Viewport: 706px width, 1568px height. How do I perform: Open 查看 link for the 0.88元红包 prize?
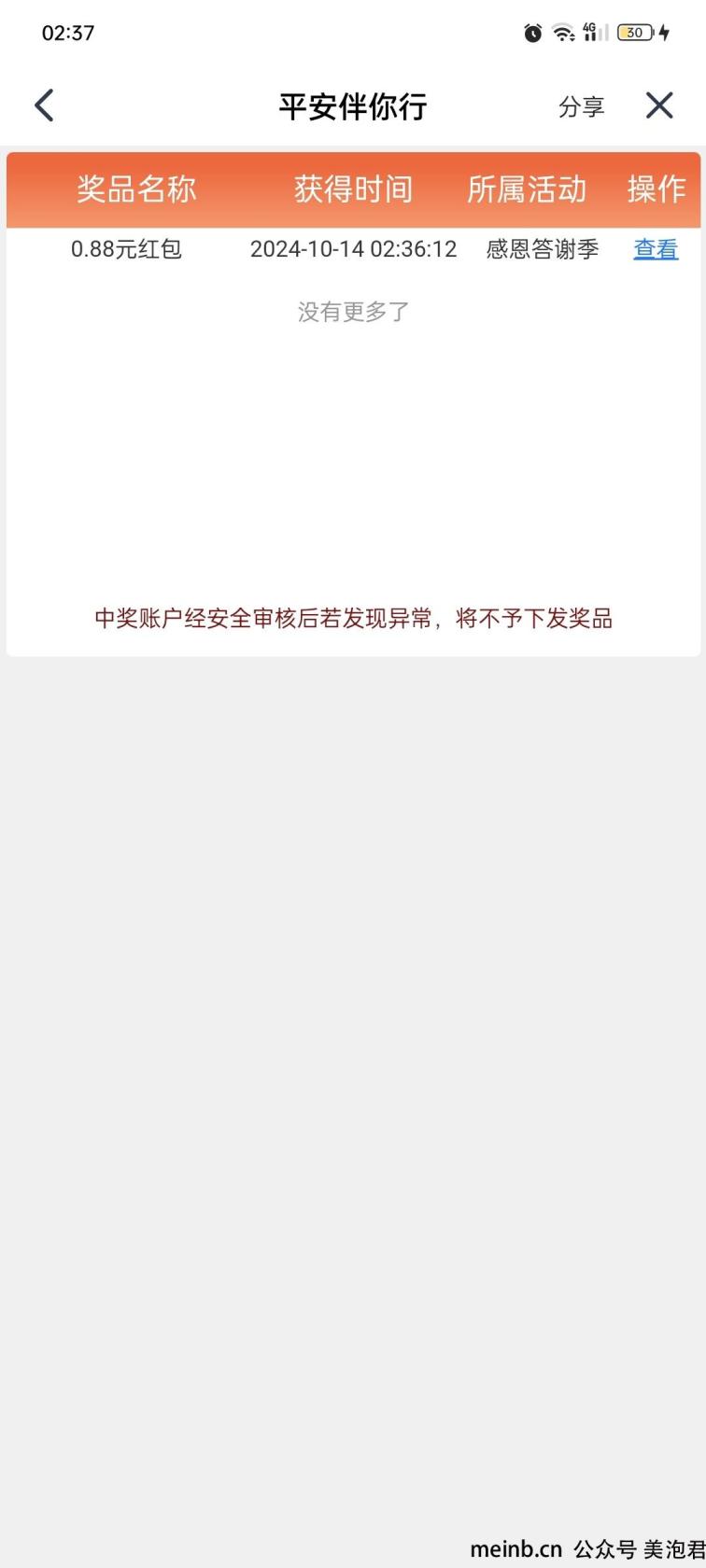[x=656, y=249]
